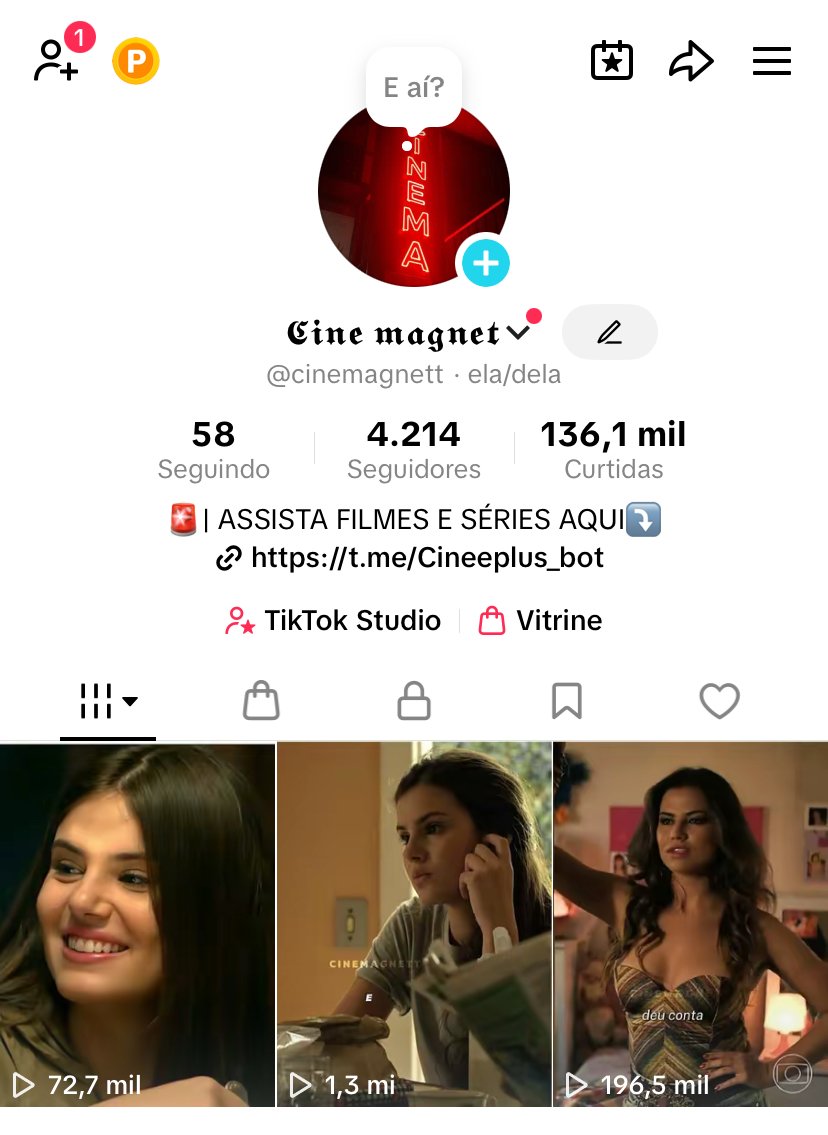This screenshot has width=828, height=1135.
Task: Tap the 'E aí?' thought bubble
Action: (x=413, y=88)
